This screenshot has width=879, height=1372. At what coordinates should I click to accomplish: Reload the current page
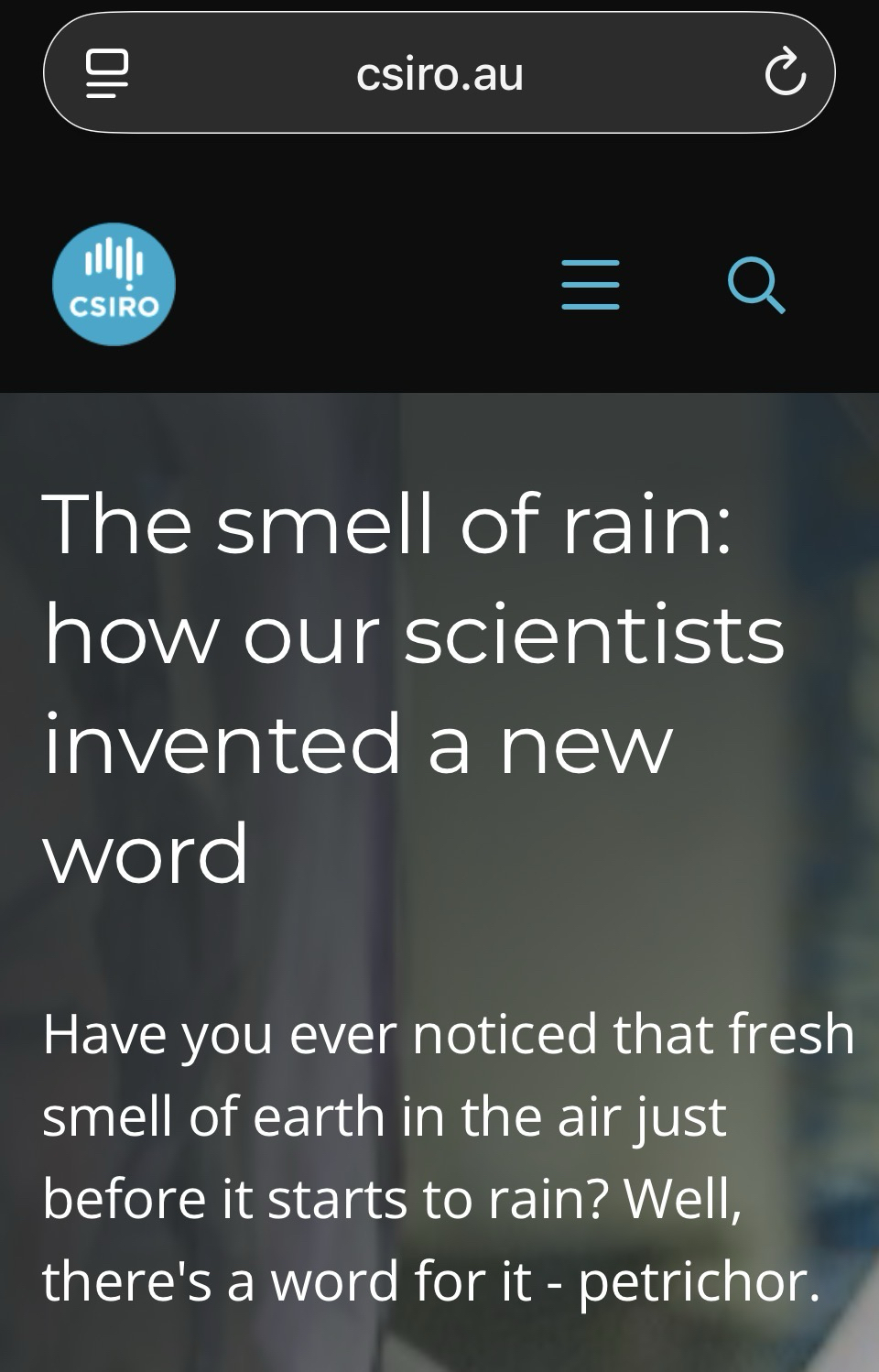pos(785,73)
